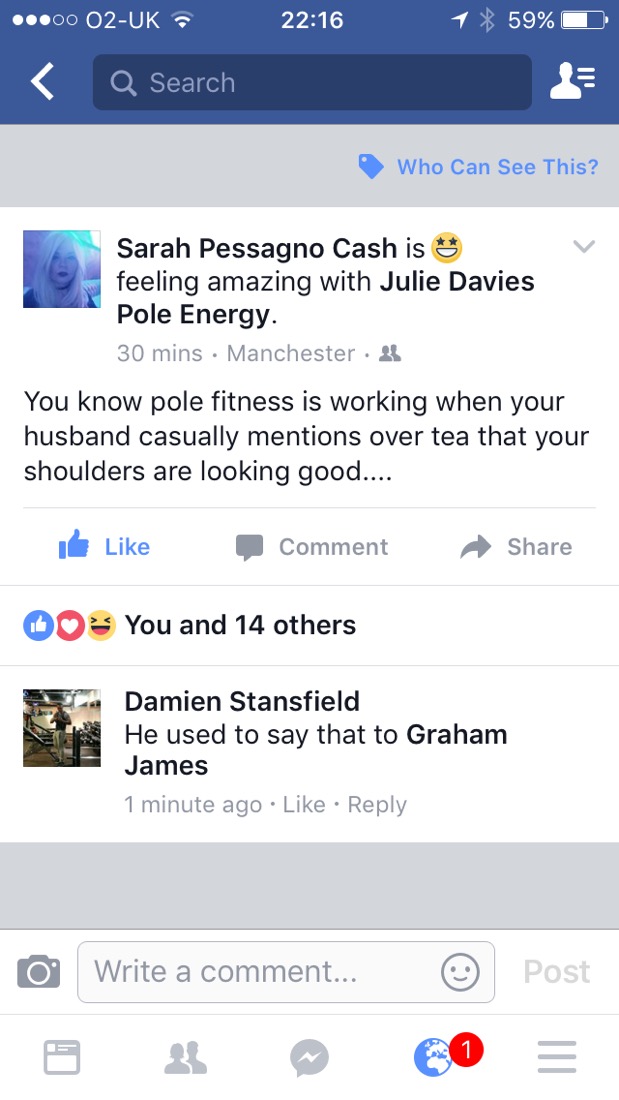Tap the Comment button under the post

click(x=312, y=546)
